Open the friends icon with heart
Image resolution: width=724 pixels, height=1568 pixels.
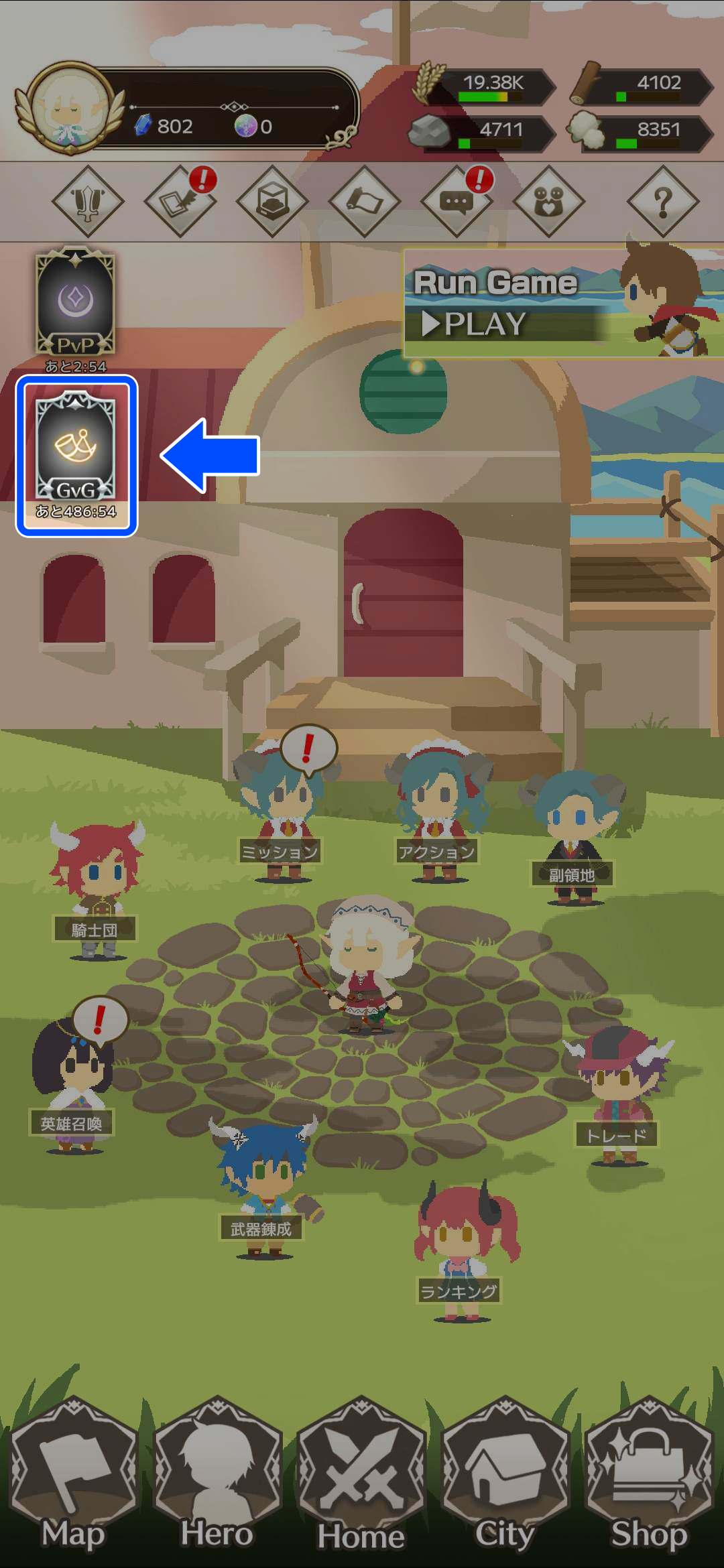[x=548, y=202]
